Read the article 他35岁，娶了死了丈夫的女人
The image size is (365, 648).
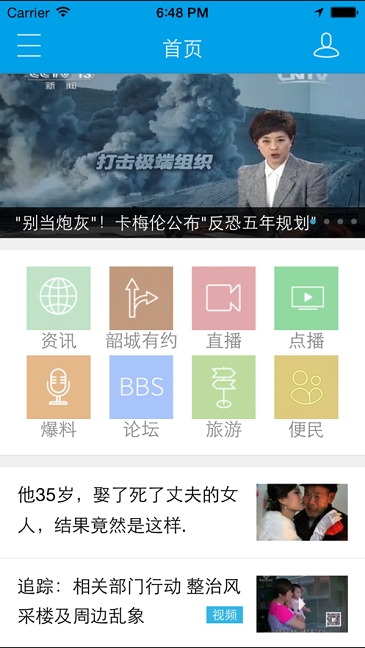[x=182, y=512]
